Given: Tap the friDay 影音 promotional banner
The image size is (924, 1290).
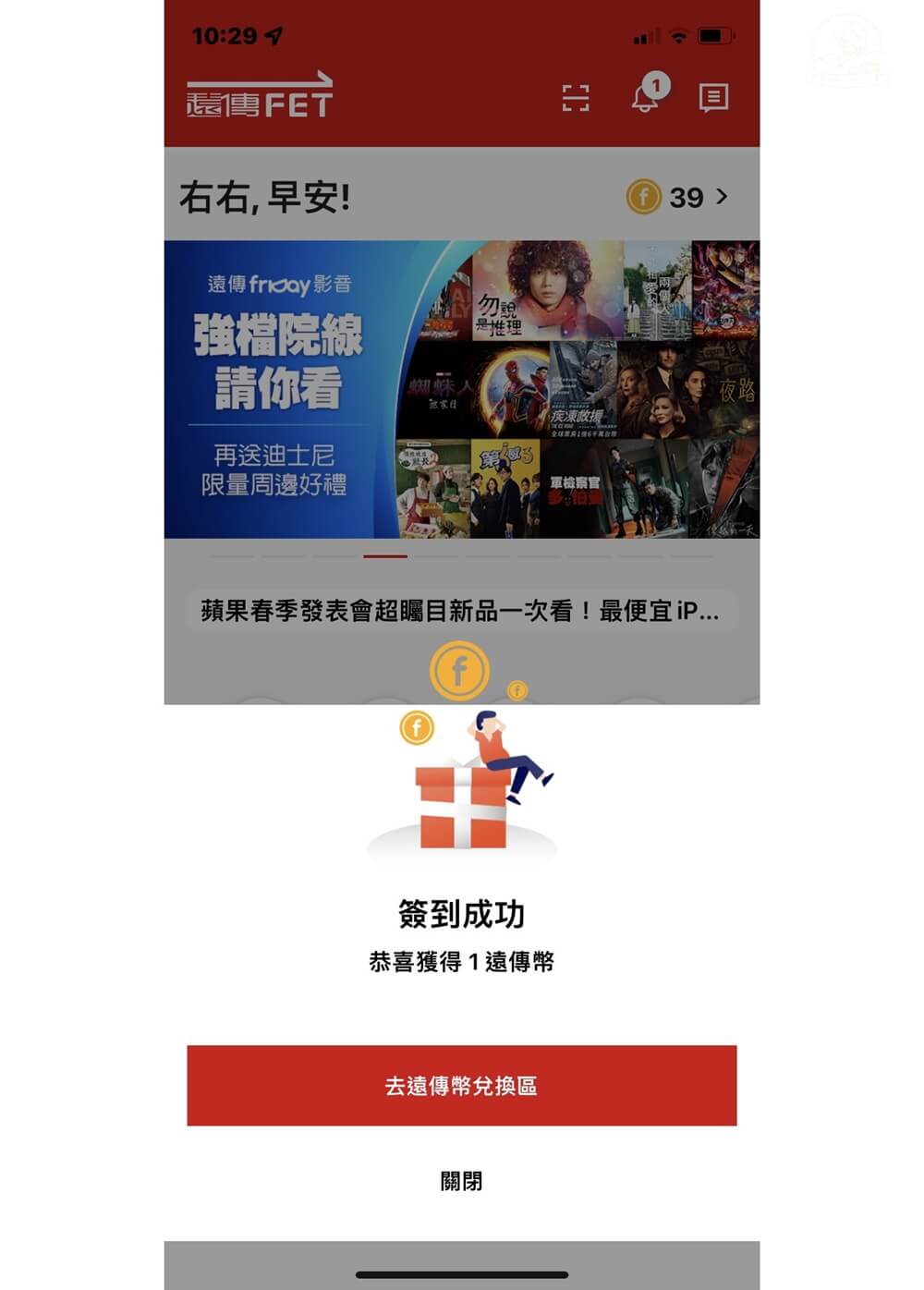Looking at the screenshot, I should click(x=277, y=388).
